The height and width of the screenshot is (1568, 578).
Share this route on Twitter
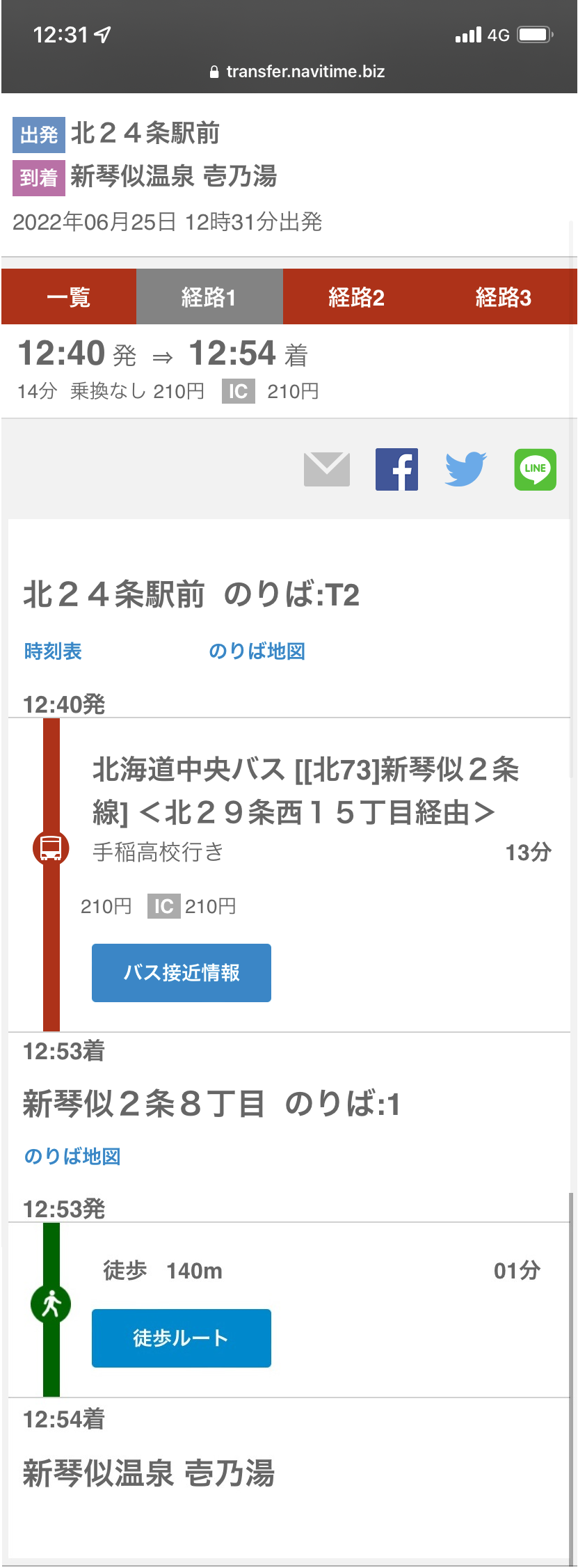click(465, 470)
